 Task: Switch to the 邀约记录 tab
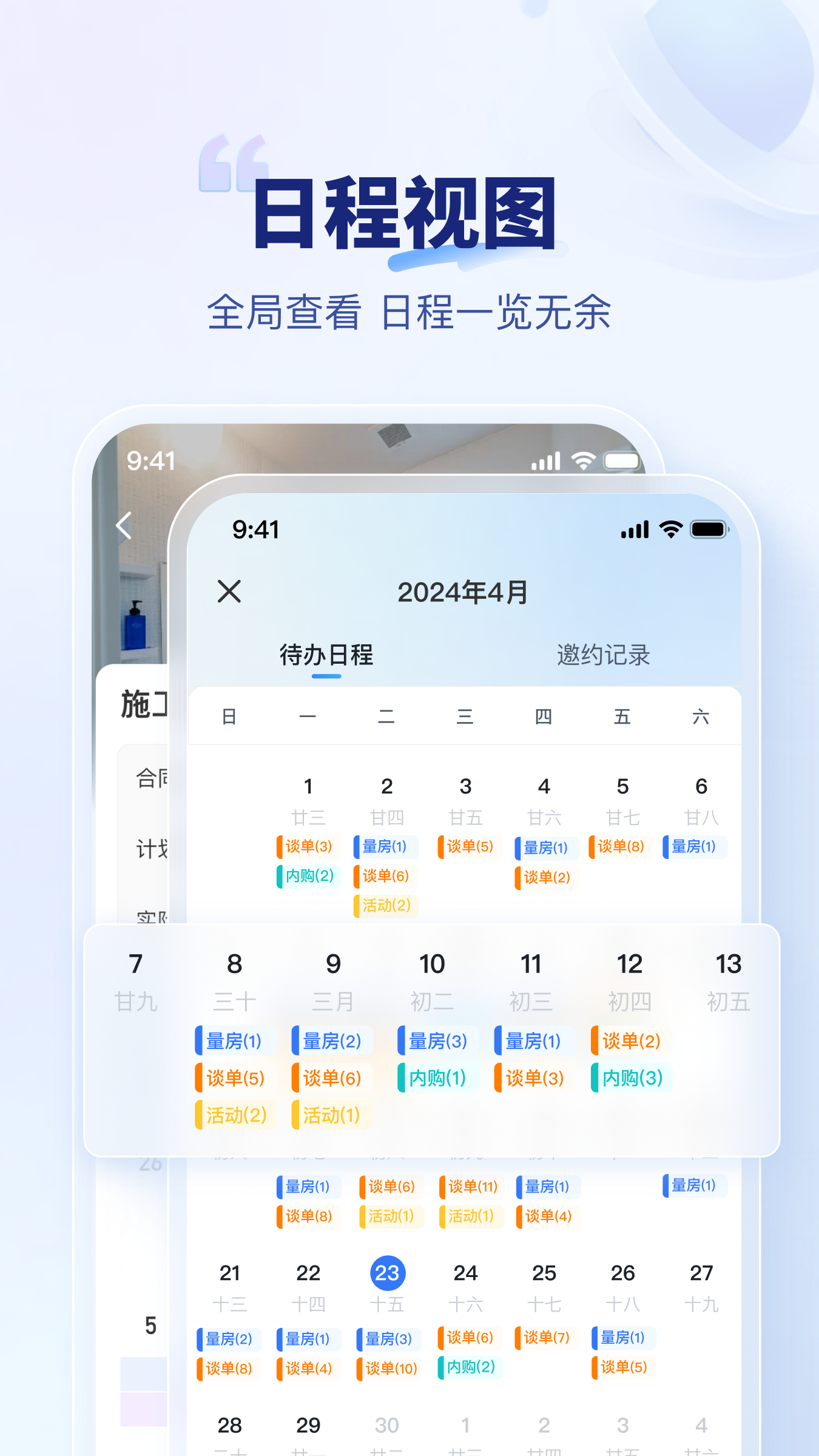pos(604,654)
